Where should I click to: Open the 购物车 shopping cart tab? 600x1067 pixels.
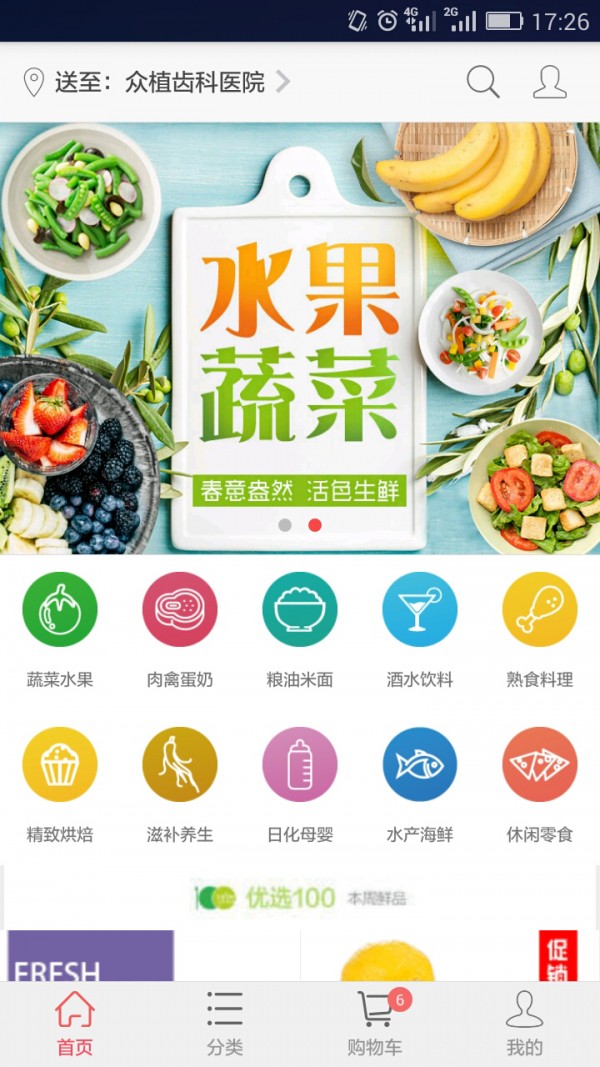click(x=375, y=1024)
